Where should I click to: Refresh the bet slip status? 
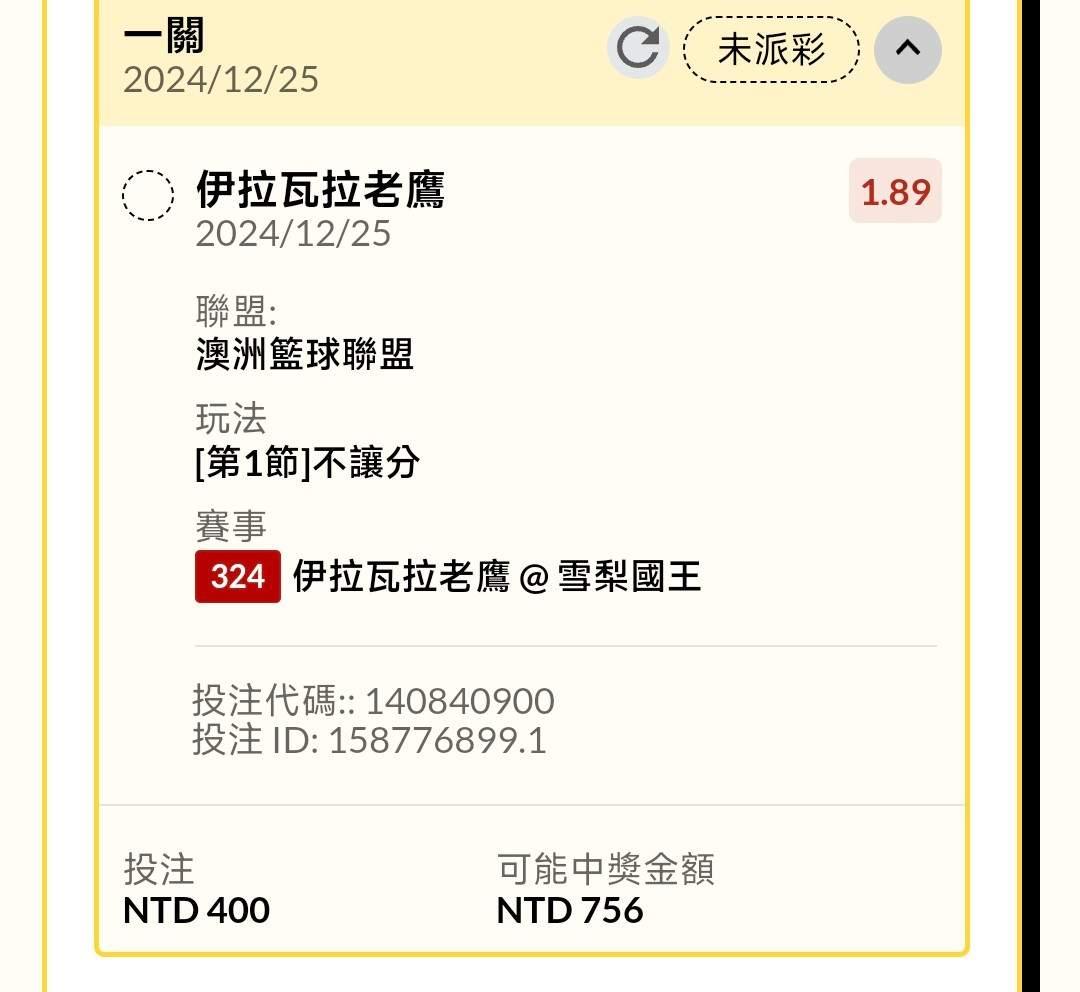(x=638, y=48)
